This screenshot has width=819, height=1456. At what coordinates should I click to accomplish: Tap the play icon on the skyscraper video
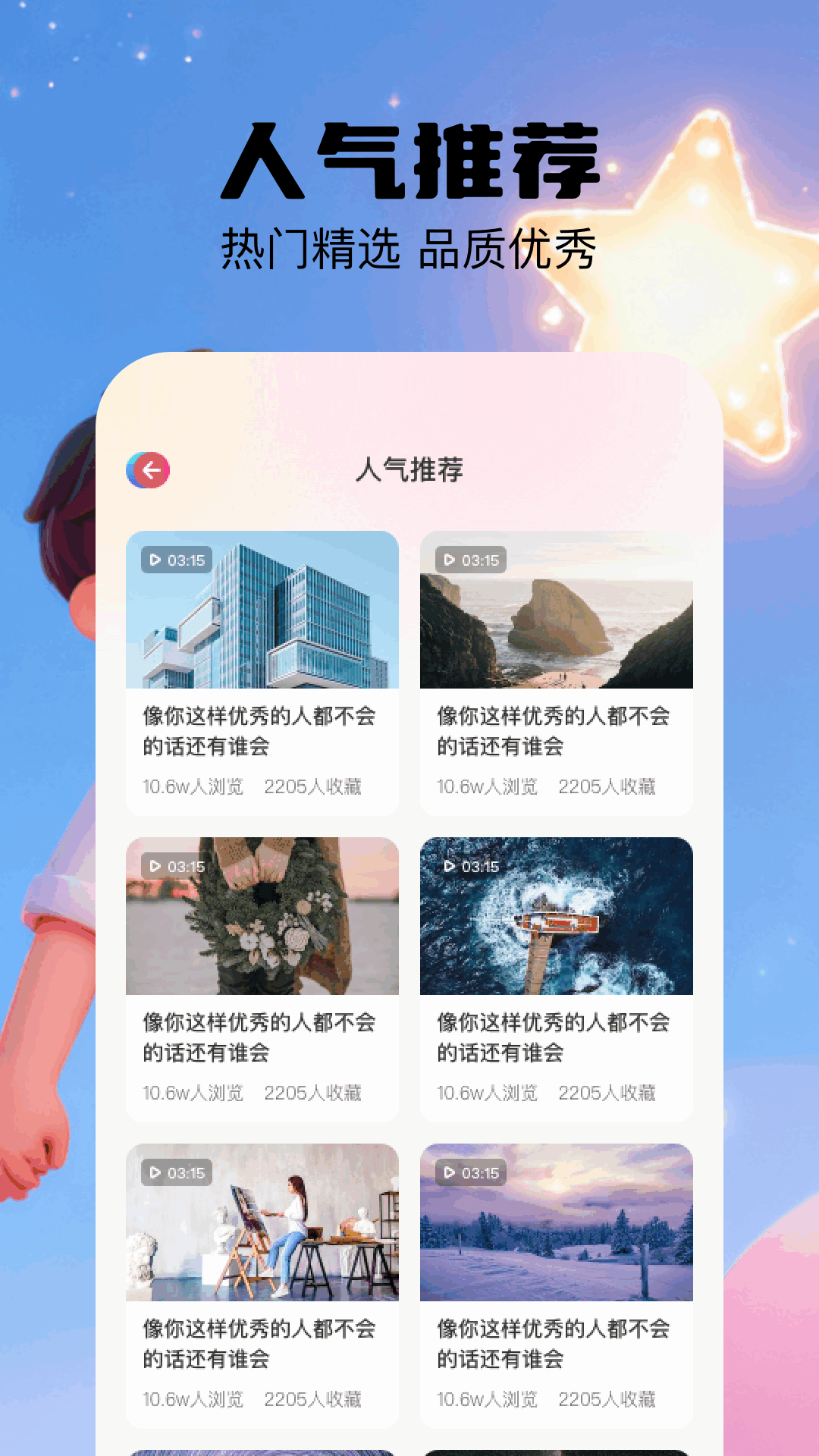point(155,560)
